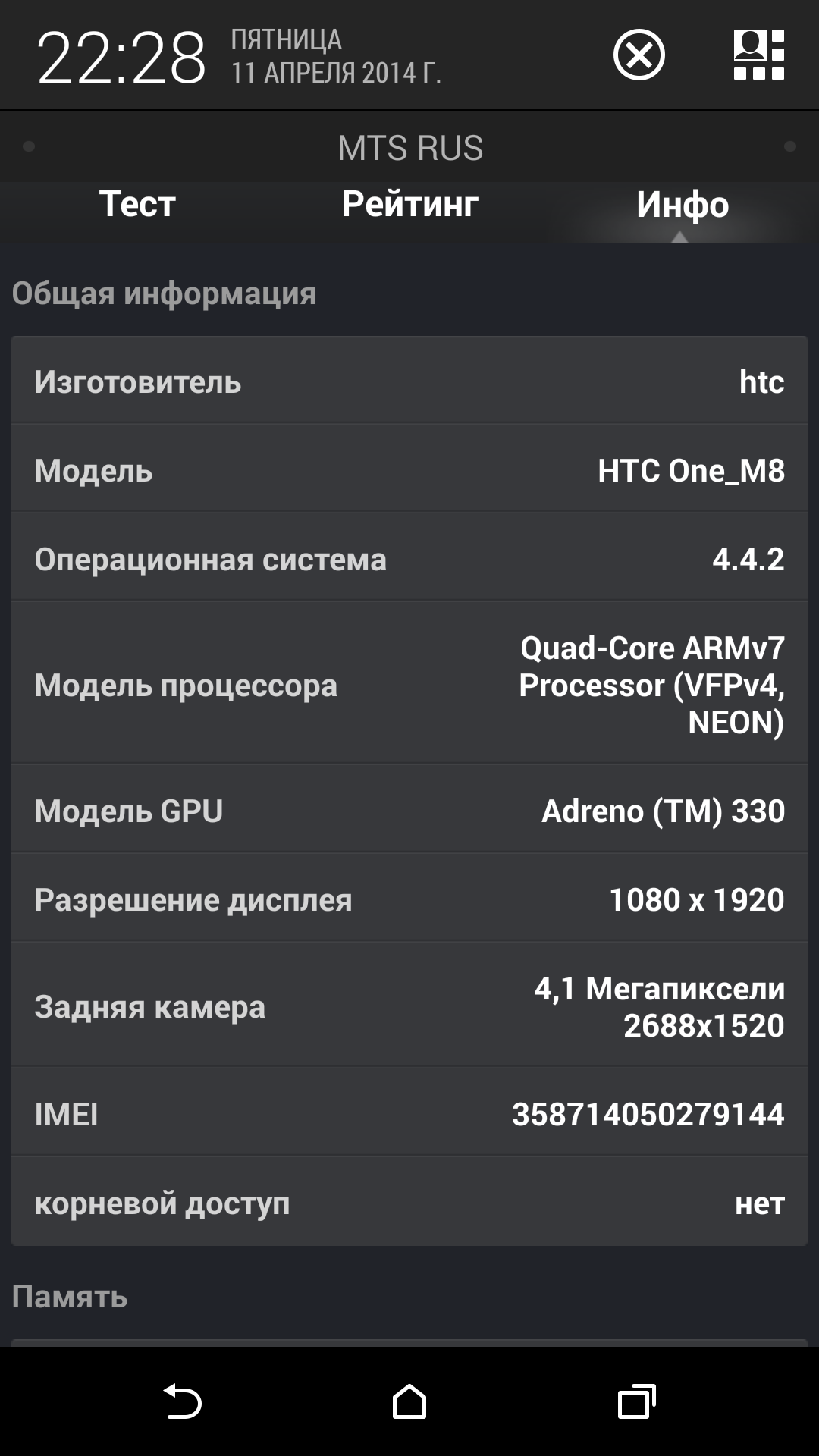Open the quick settings tiles icon
Image resolution: width=819 pixels, height=1456 pixels.
click(x=758, y=55)
